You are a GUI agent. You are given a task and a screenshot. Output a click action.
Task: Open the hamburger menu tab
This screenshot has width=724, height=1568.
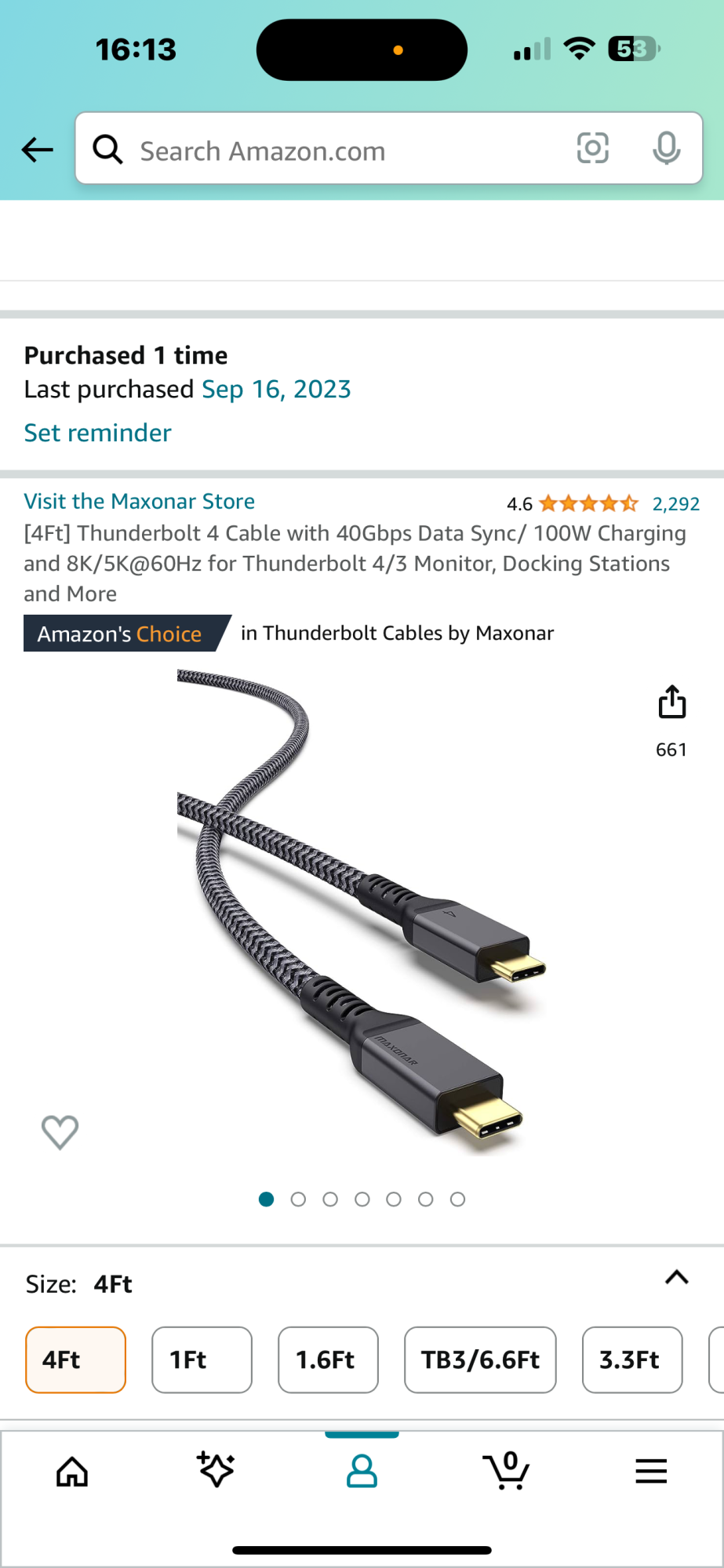[x=651, y=1472]
